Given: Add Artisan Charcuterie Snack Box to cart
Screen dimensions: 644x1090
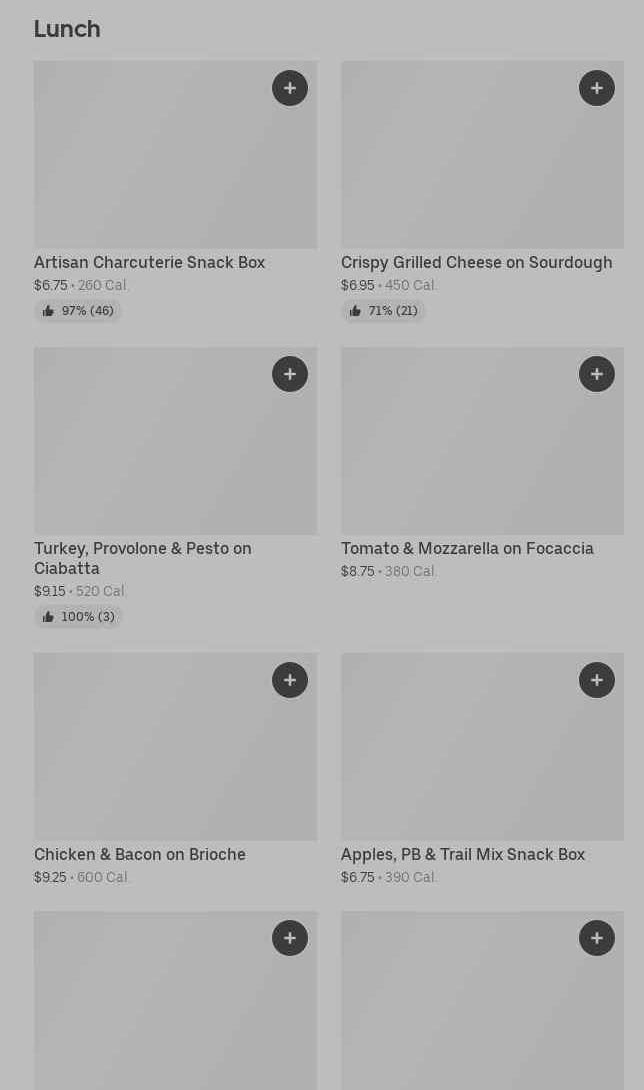Looking at the screenshot, I should pos(290,88).
